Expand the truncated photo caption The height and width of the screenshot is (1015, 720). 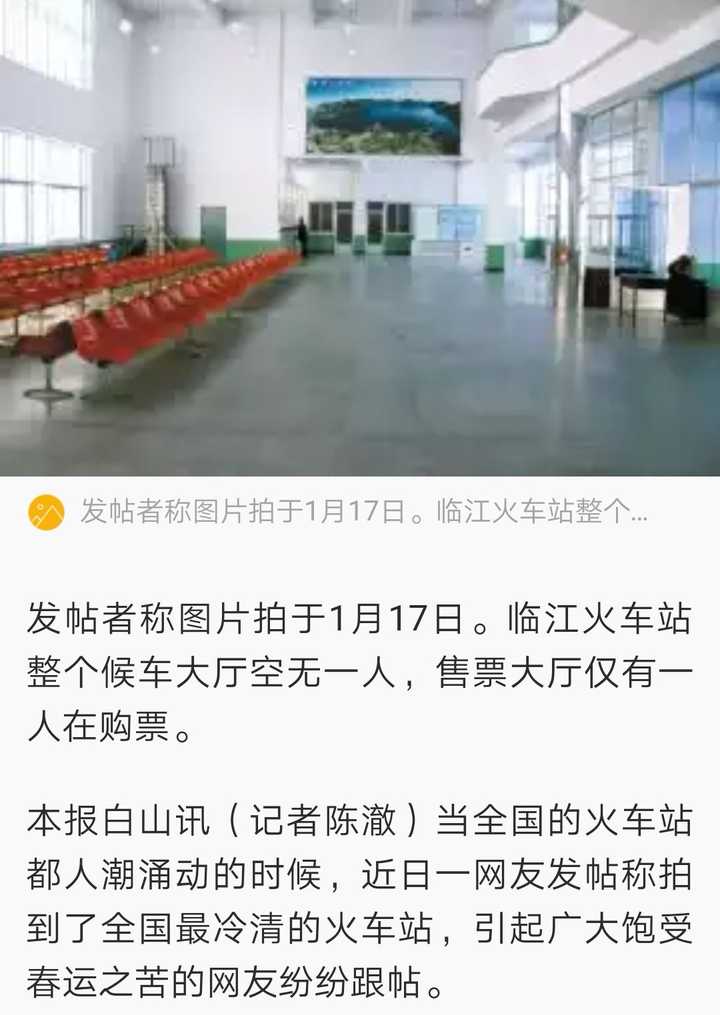pos(365,512)
